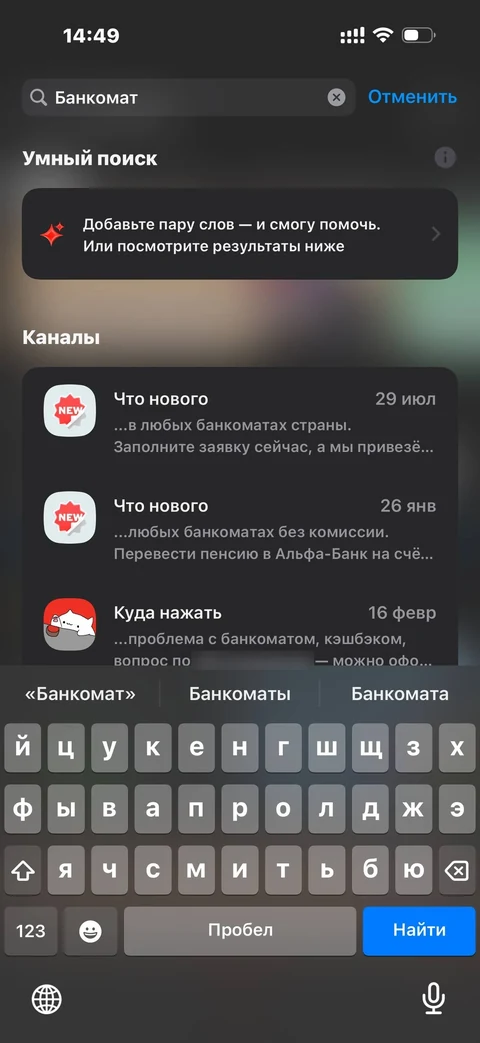Clear the search text with the x icon
The image size is (480, 1043).
336,98
